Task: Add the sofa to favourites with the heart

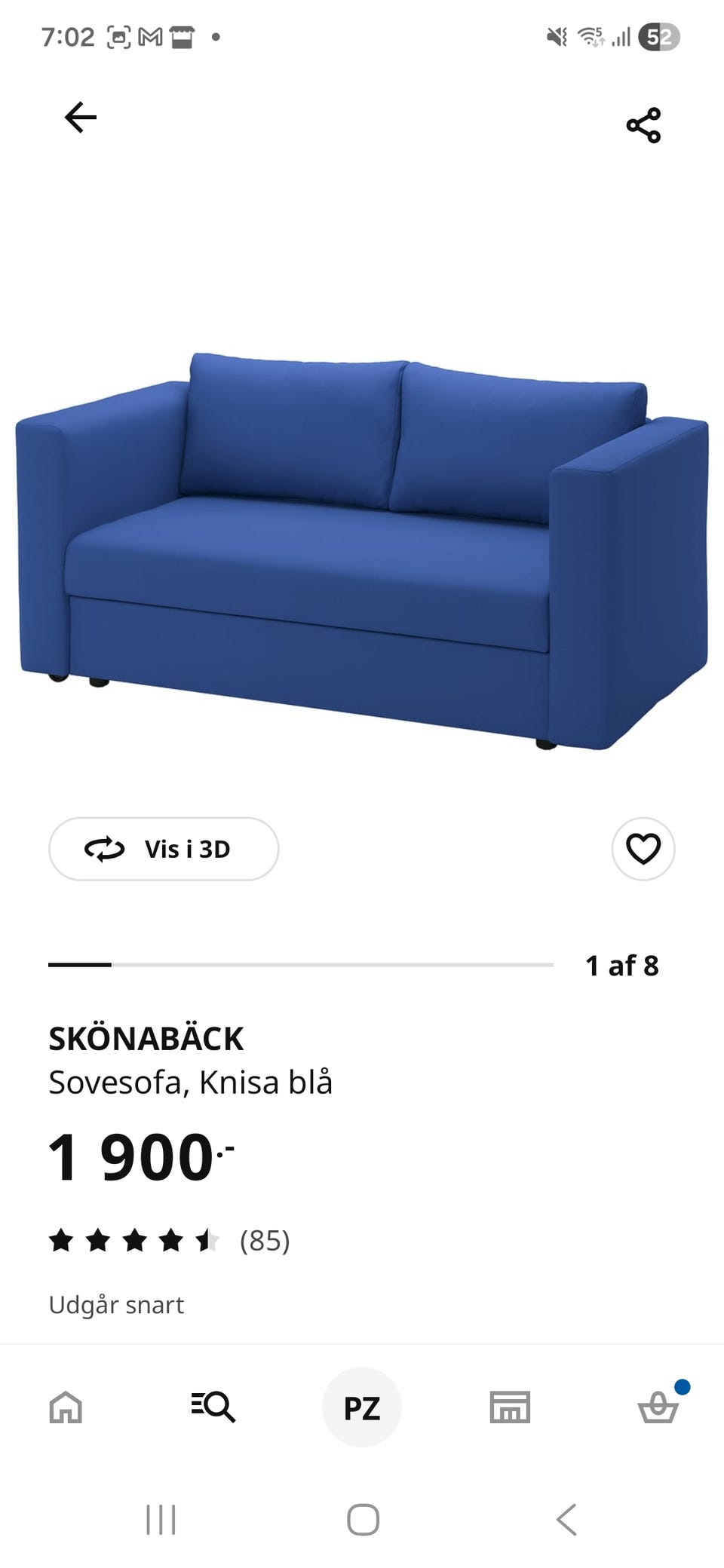Action: [643, 849]
